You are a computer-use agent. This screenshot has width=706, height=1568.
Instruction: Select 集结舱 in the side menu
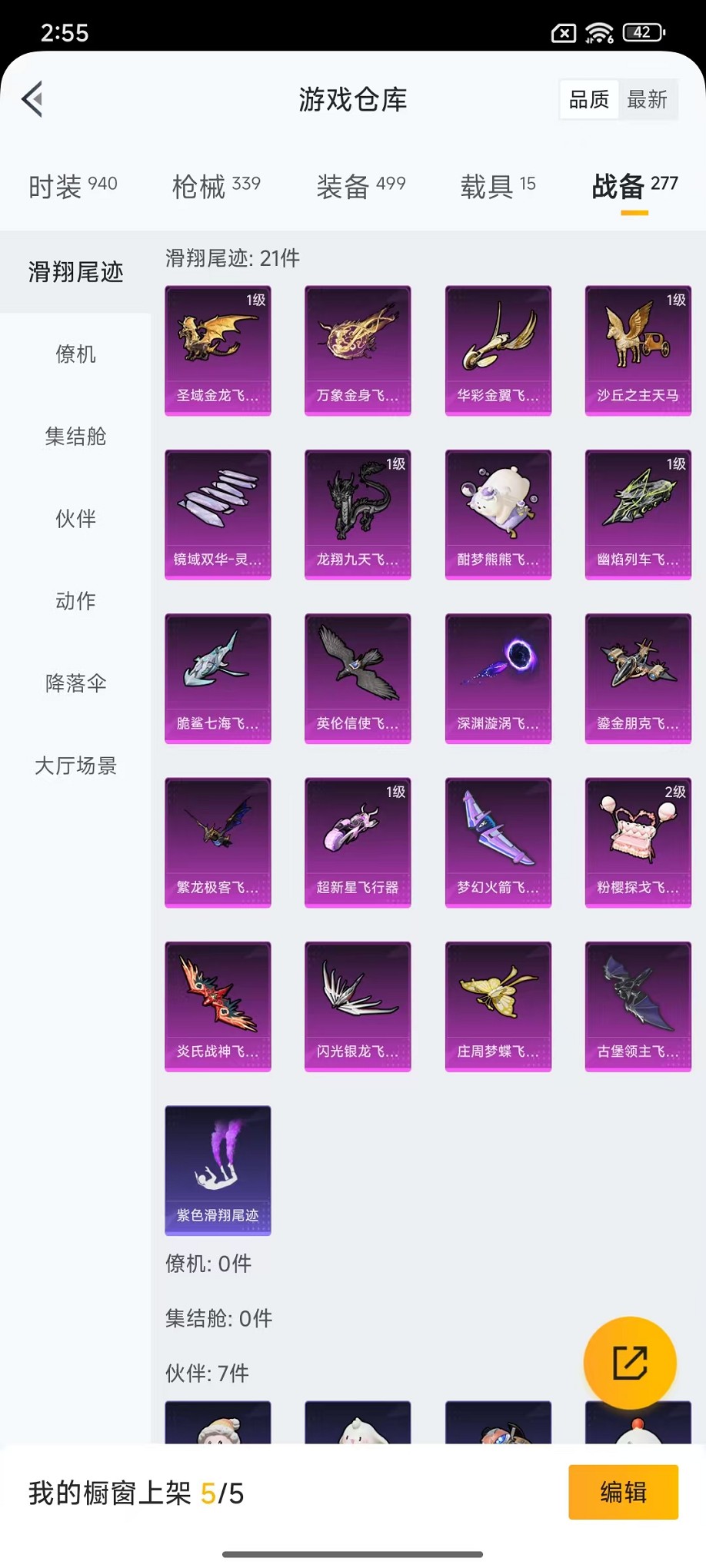75,437
